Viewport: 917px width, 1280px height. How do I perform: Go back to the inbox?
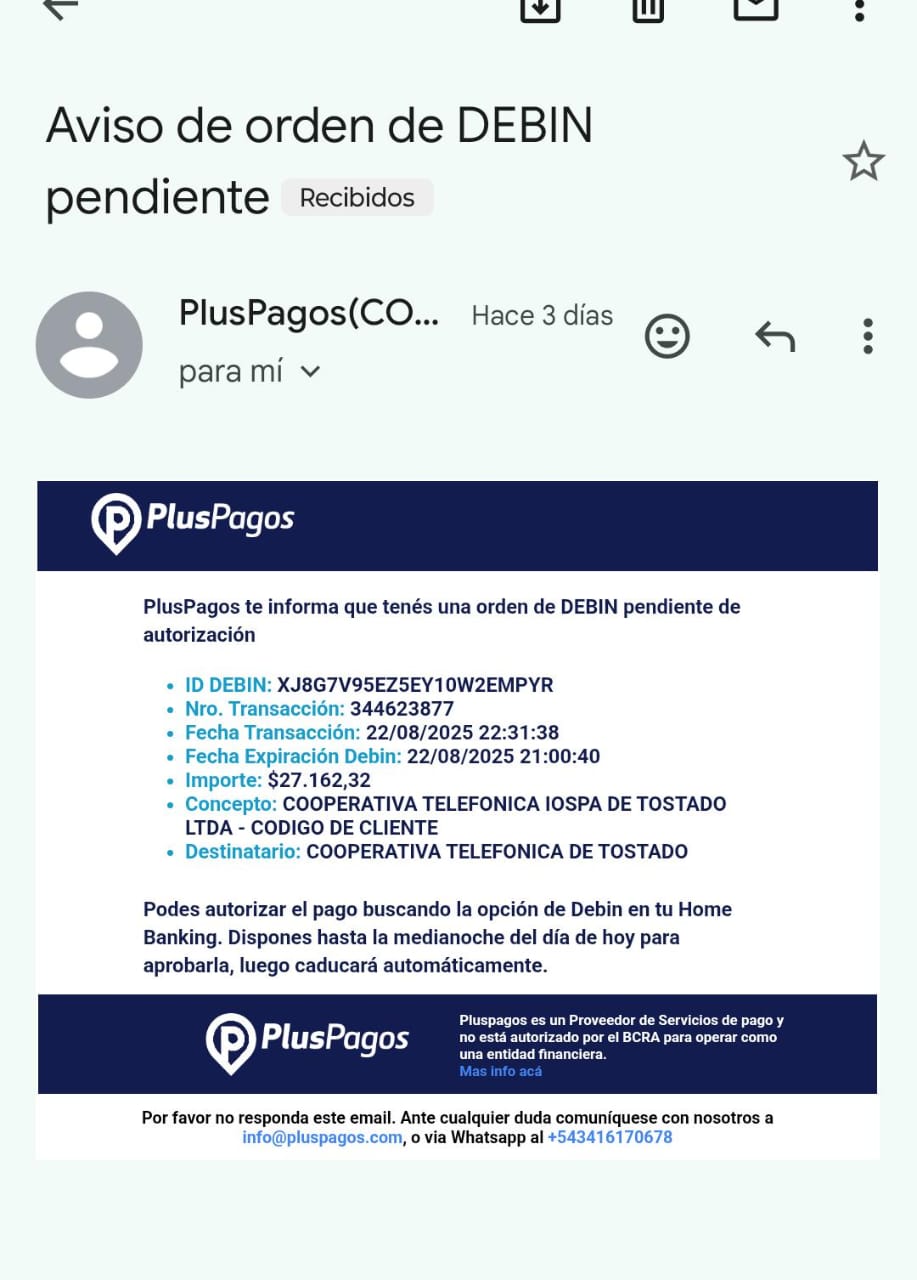tap(61, 8)
